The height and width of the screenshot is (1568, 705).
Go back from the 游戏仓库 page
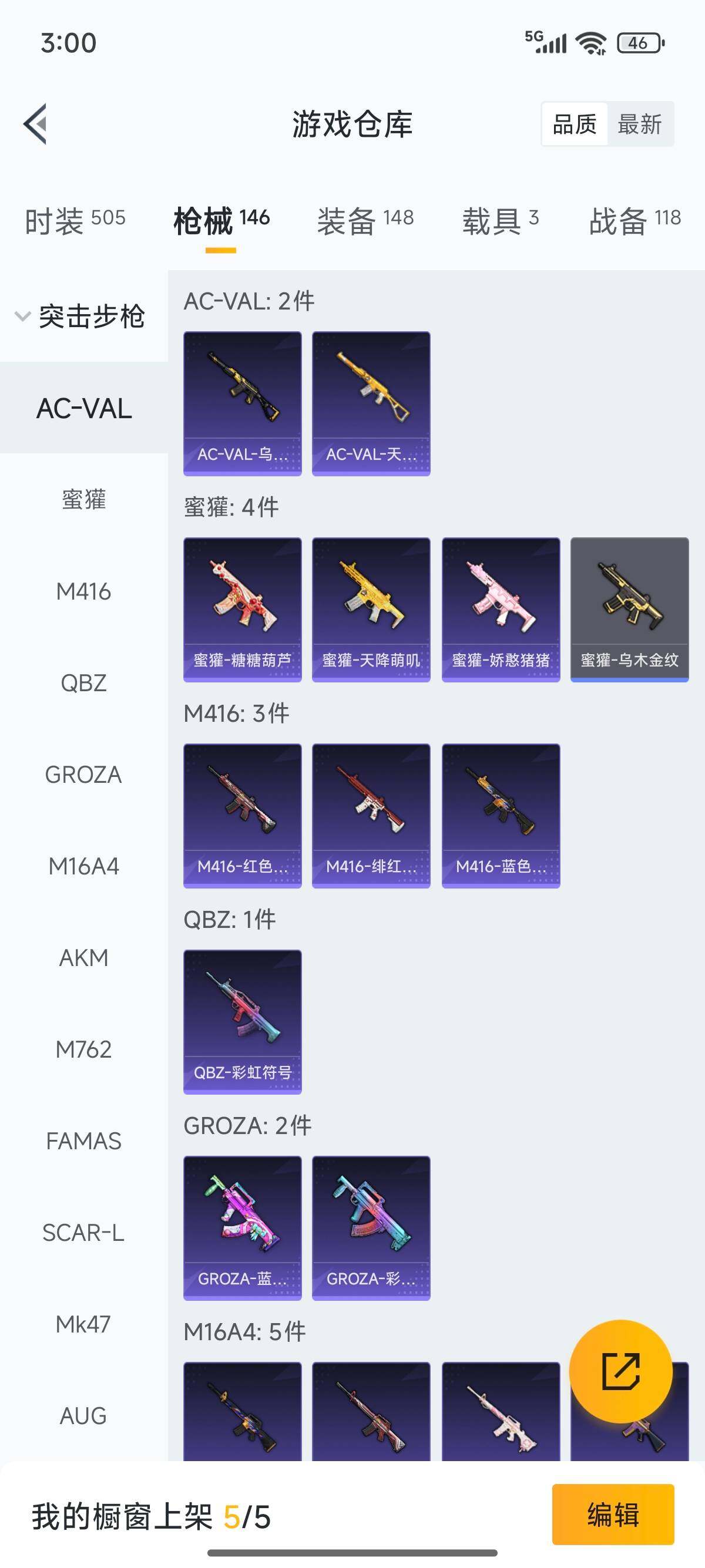coord(36,124)
